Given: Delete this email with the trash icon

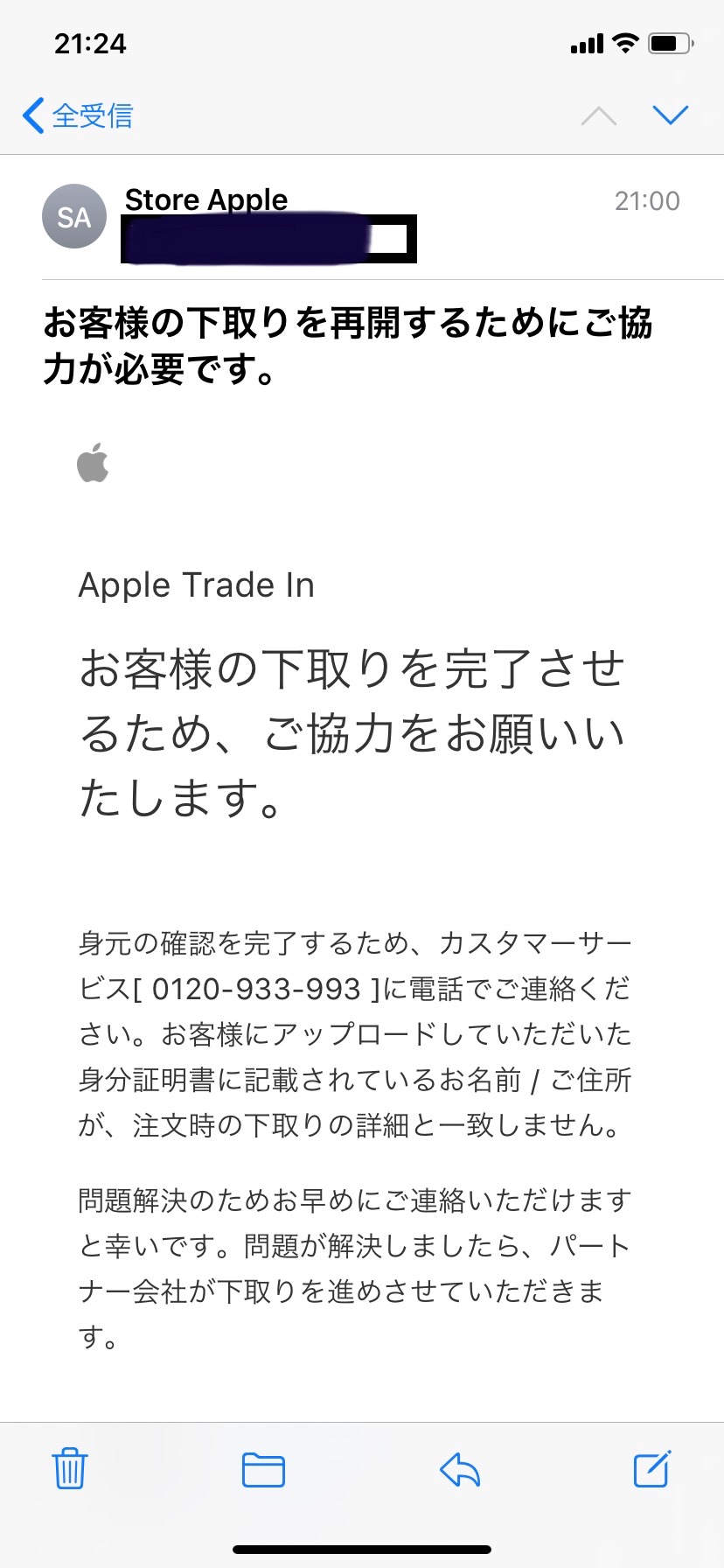Looking at the screenshot, I should click(69, 1468).
